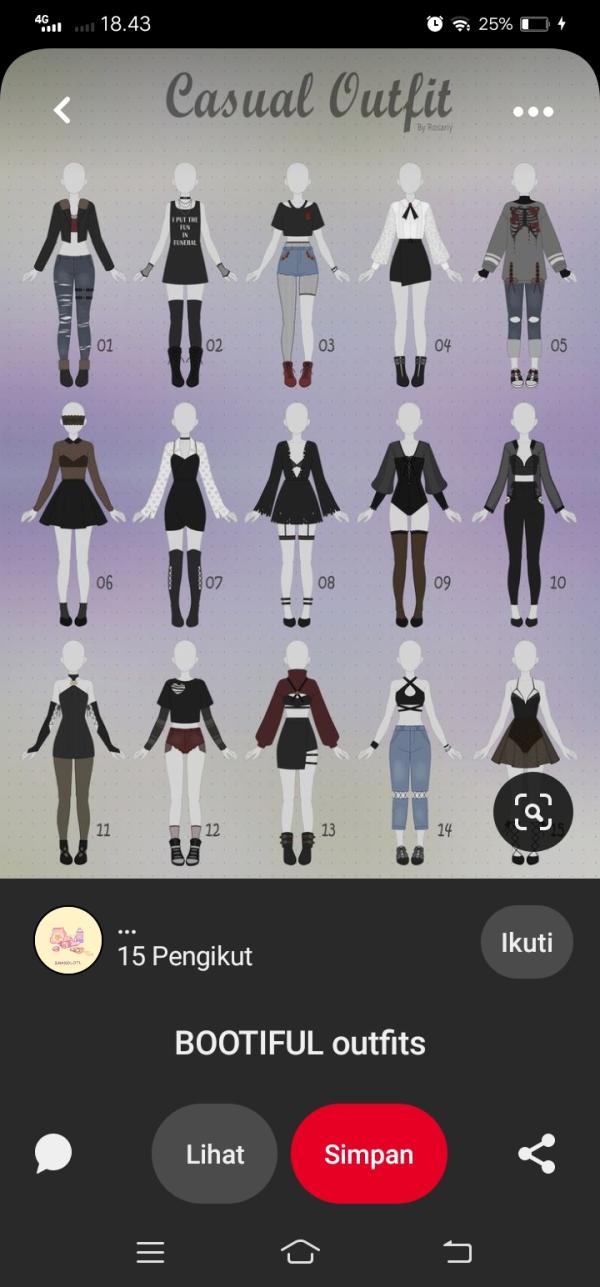Screen dimensions: 600x1287
Task: Open the pin creator's profile avatar
Action: coord(68,940)
